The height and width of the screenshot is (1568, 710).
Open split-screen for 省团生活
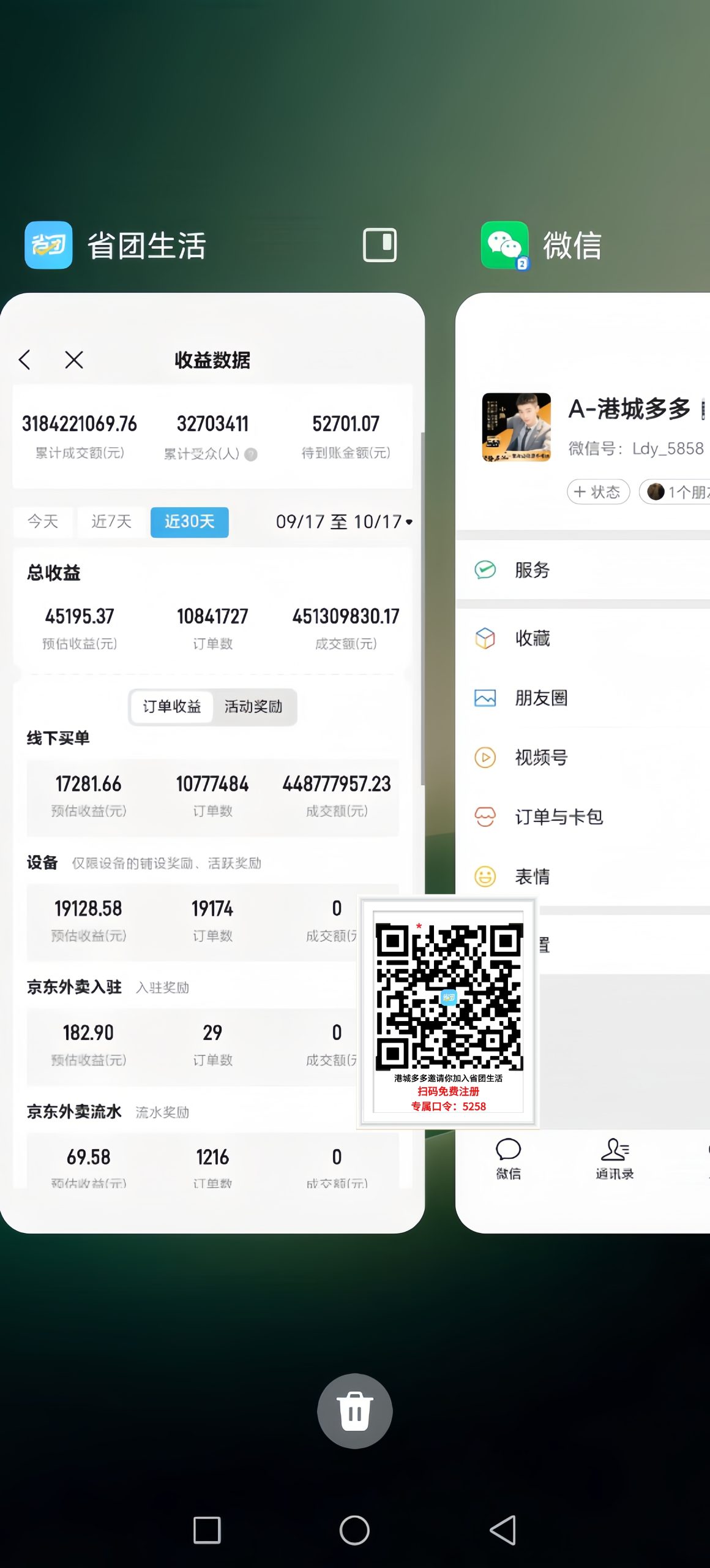pyautogui.click(x=379, y=245)
